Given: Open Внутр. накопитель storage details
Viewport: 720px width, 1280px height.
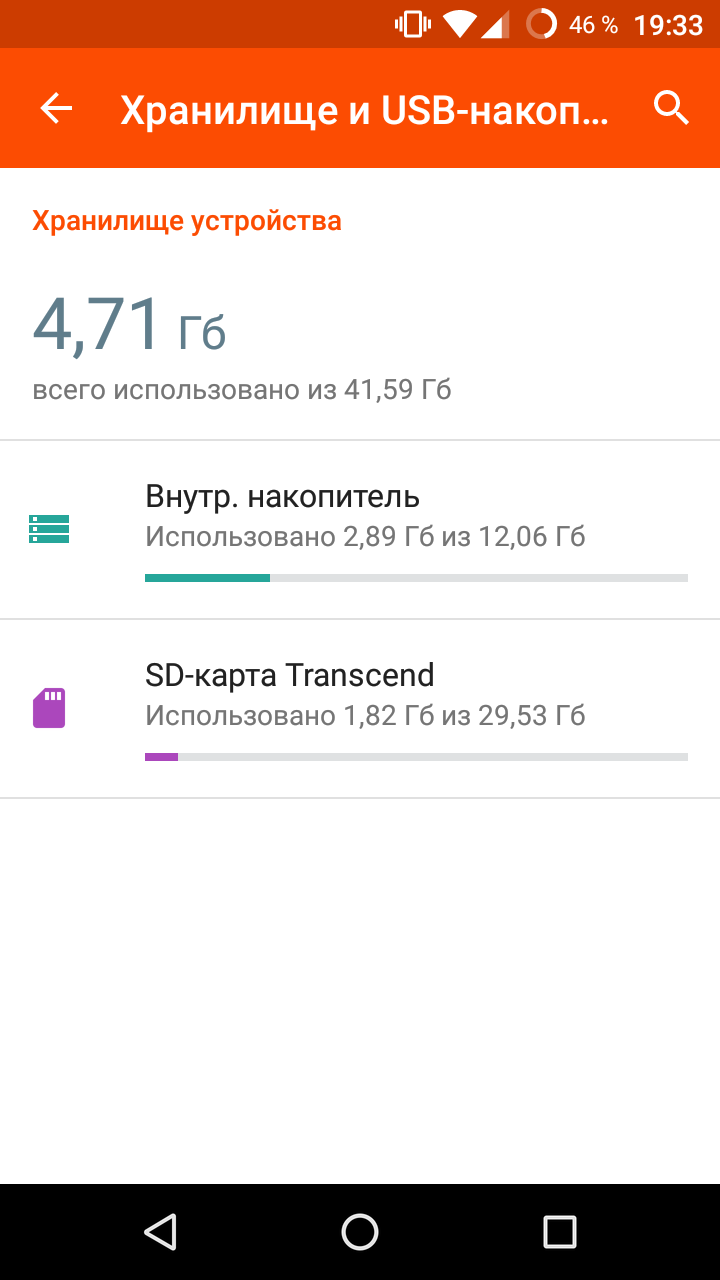Looking at the screenshot, I should [360, 530].
